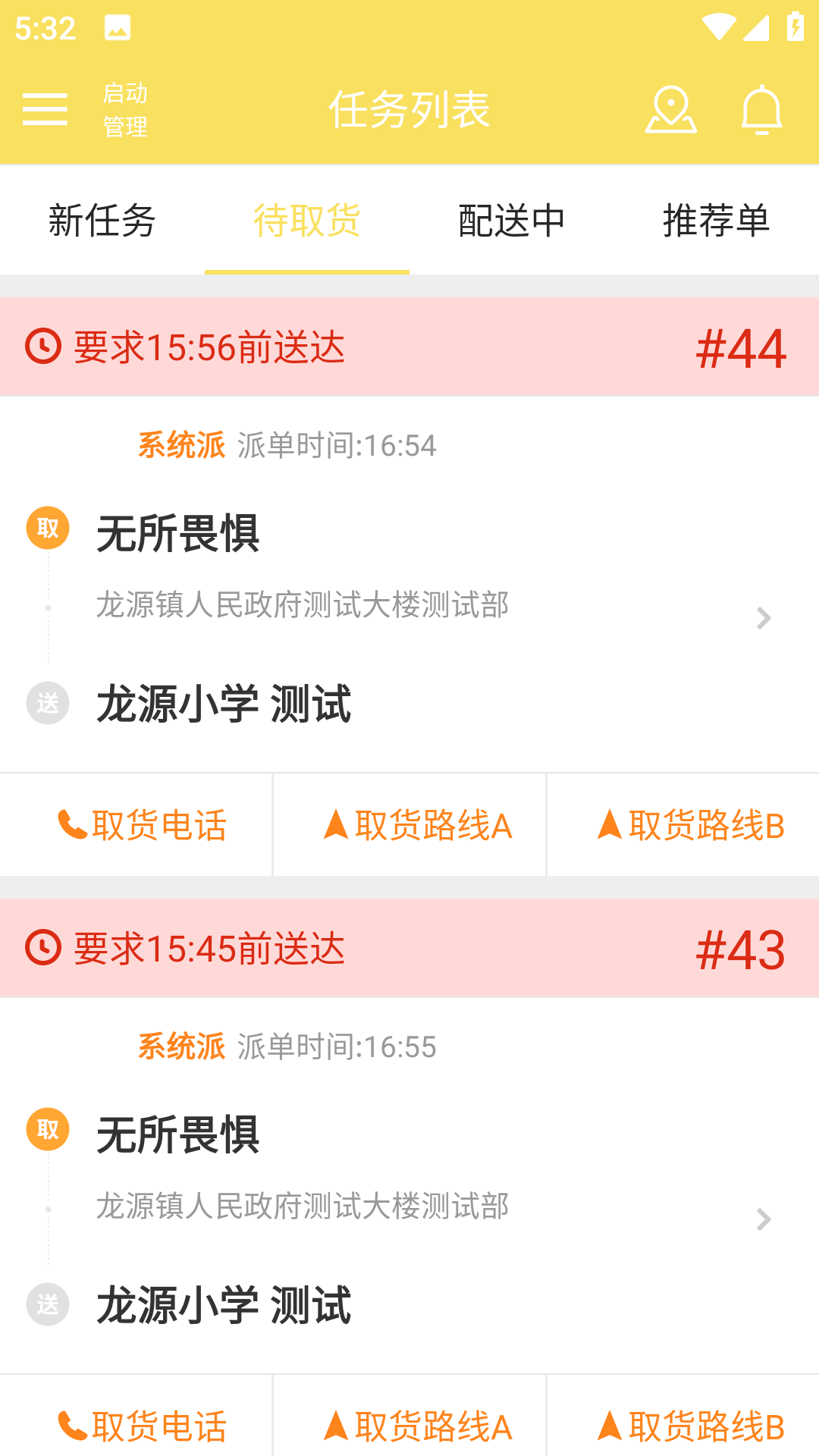
Task: Open the map location icon
Action: point(670,110)
